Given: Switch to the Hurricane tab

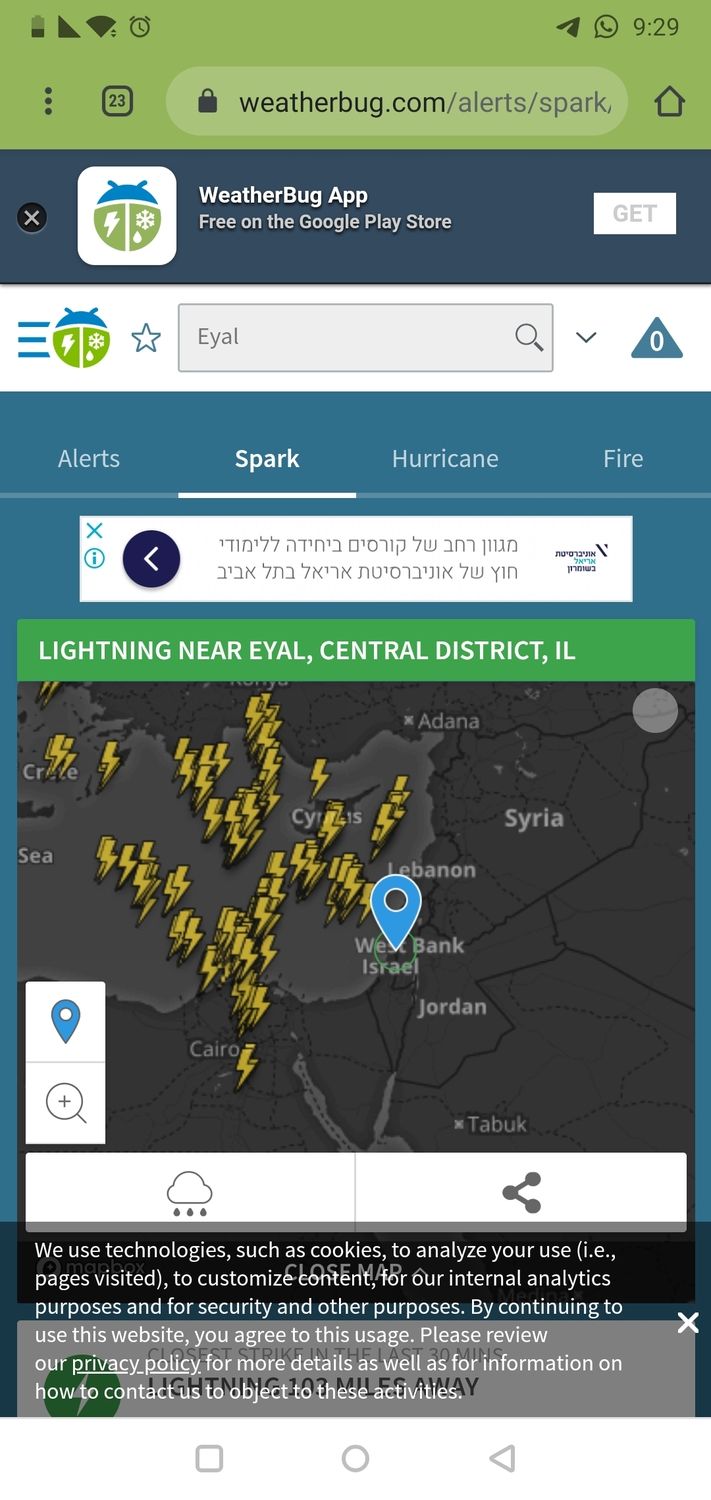Looking at the screenshot, I should coord(445,459).
